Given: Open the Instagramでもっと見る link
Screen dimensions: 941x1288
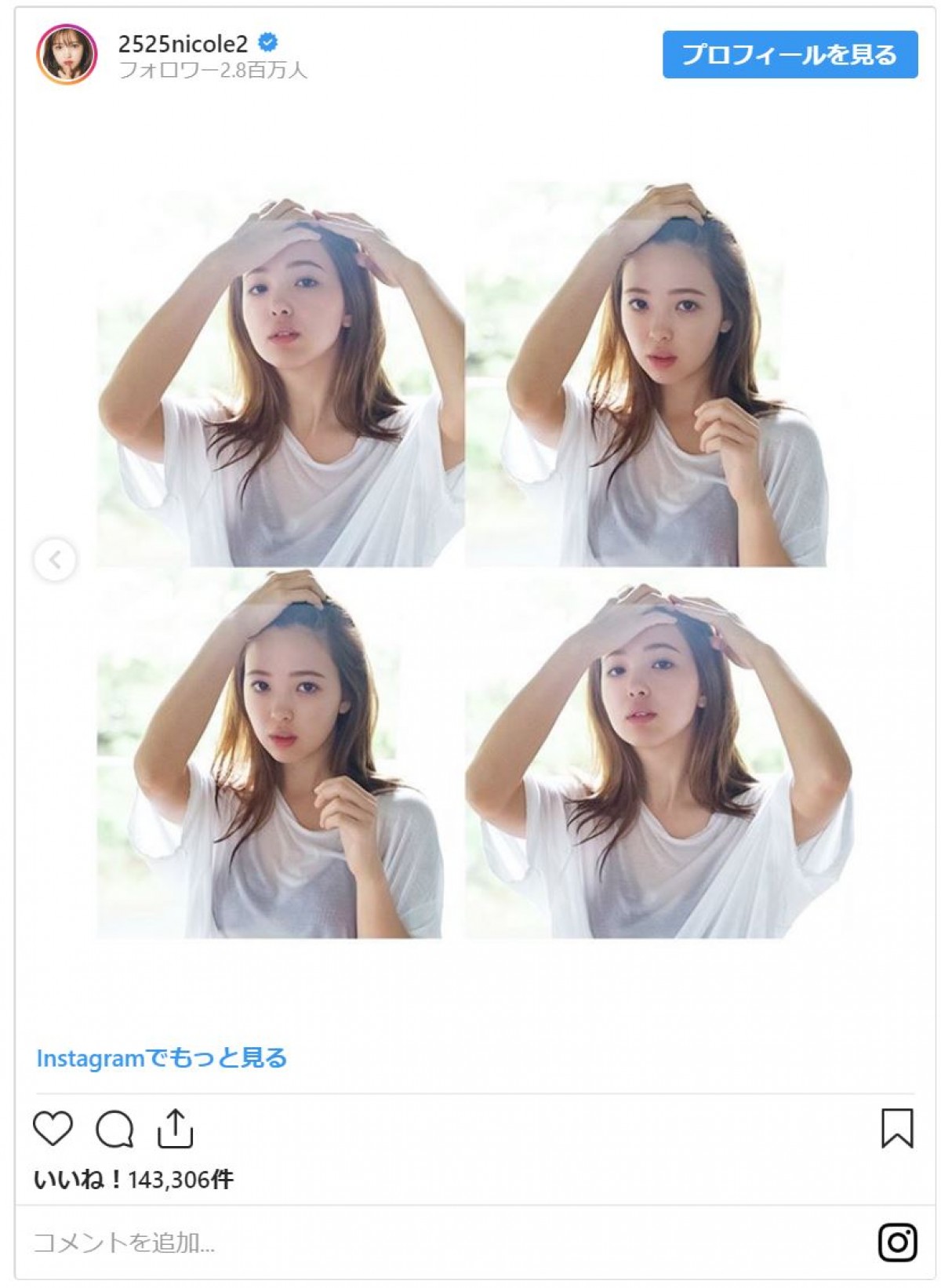Looking at the screenshot, I should [162, 1058].
